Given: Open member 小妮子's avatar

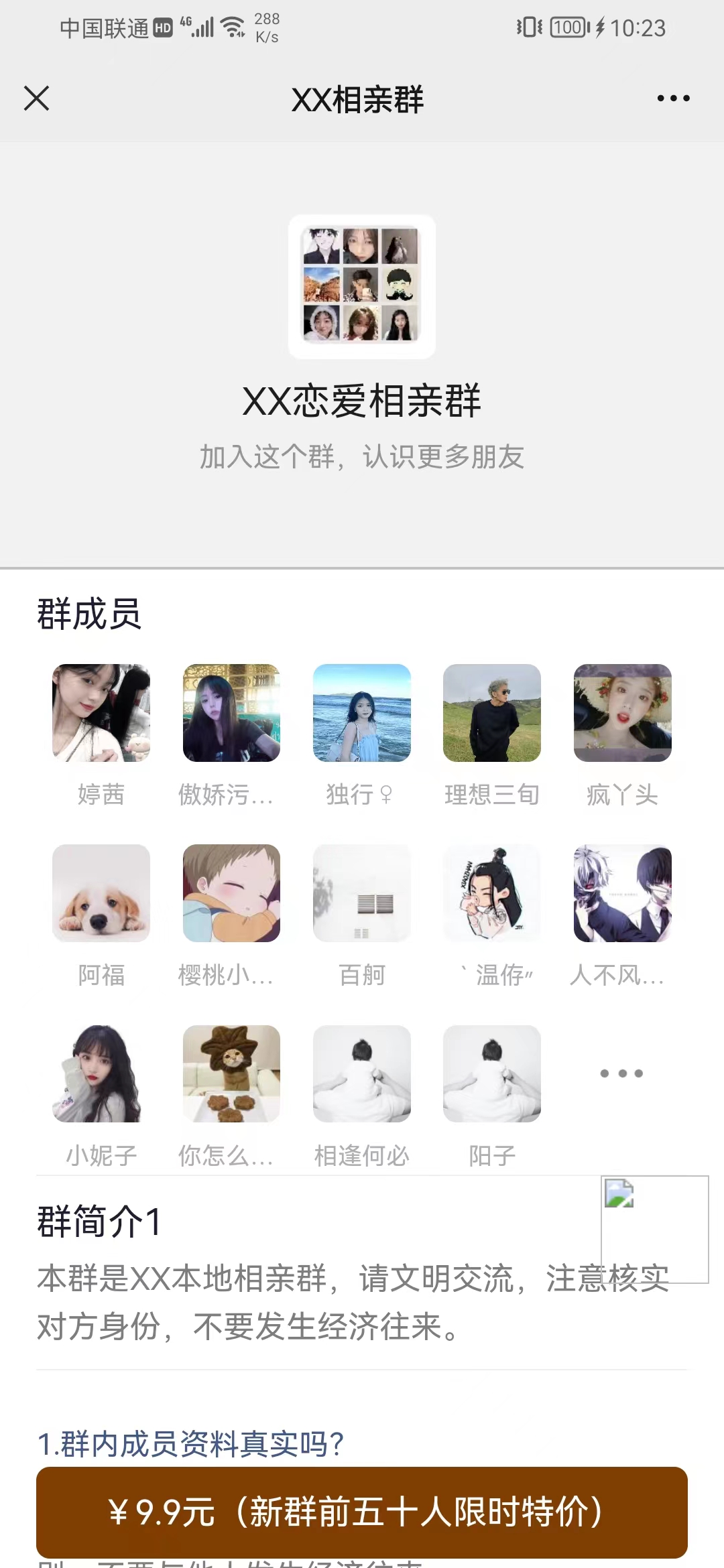Looking at the screenshot, I should 101,1073.
